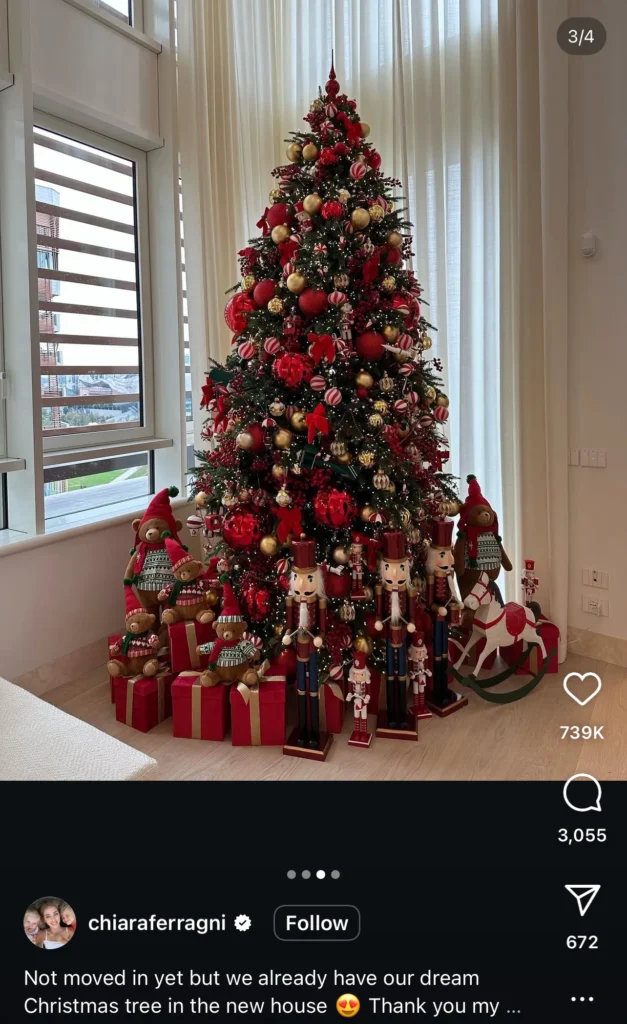Share this post via the send icon
Image resolution: width=627 pixels, height=1024 pixels.
582,900
